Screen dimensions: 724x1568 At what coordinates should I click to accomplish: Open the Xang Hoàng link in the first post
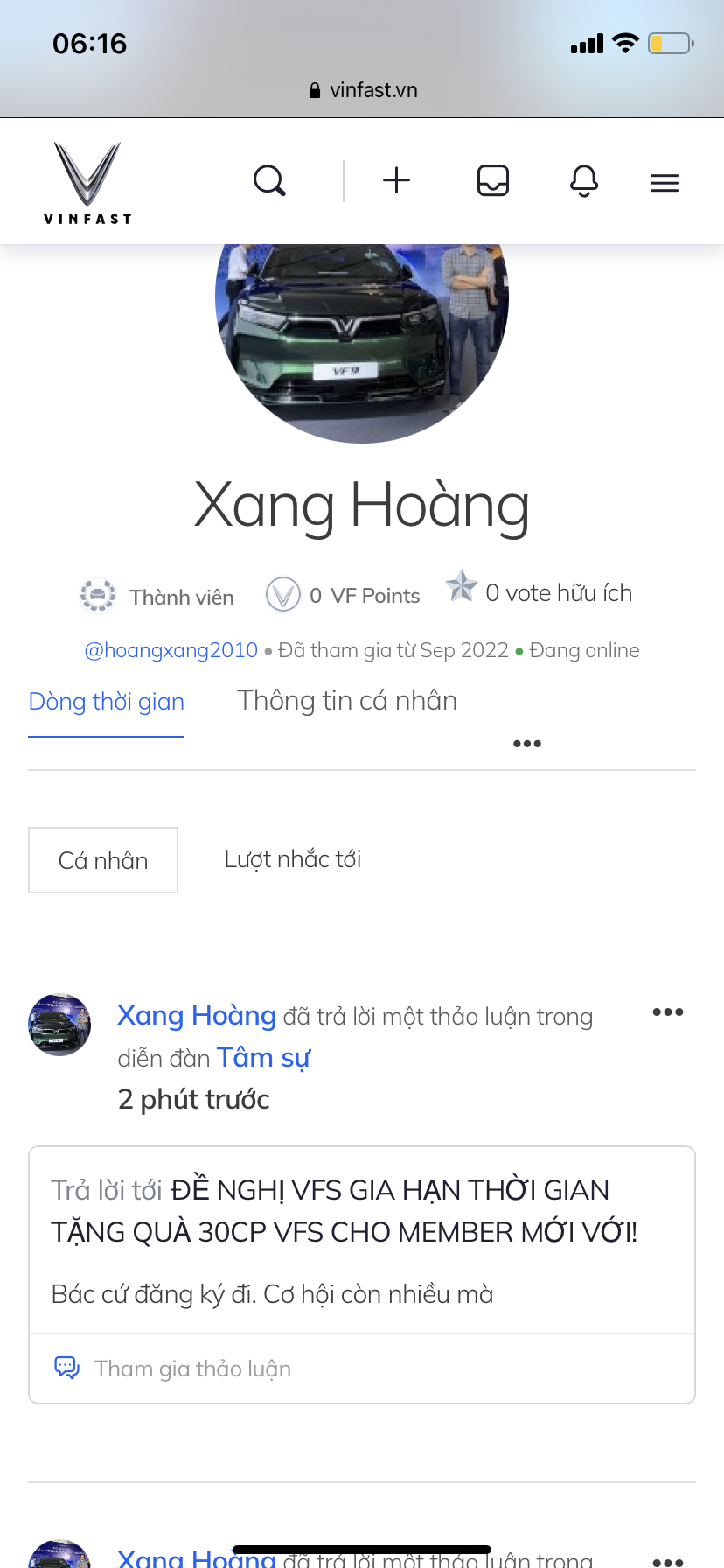[x=197, y=1016]
